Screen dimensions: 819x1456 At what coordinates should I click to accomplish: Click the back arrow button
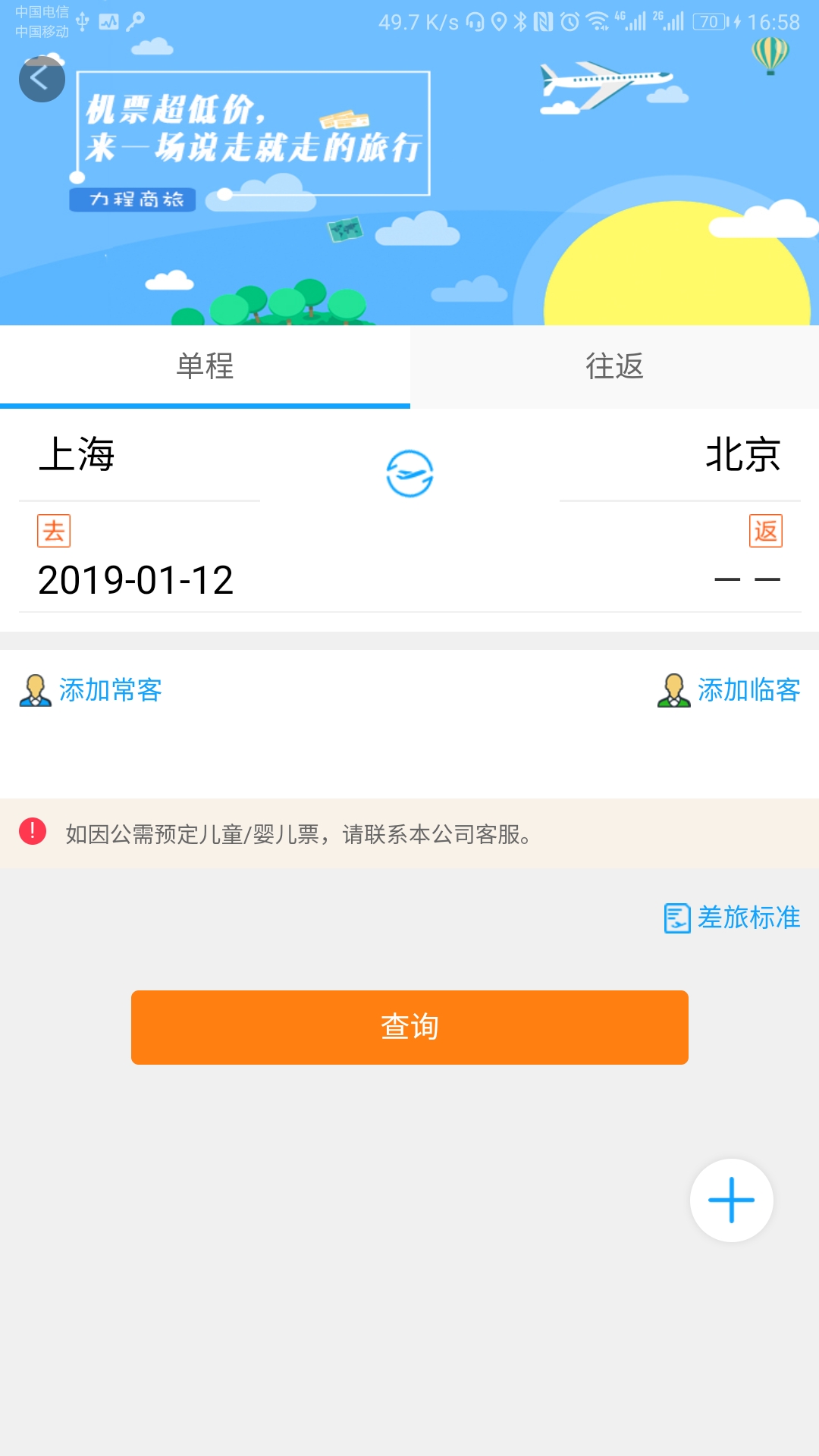(x=42, y=78)
